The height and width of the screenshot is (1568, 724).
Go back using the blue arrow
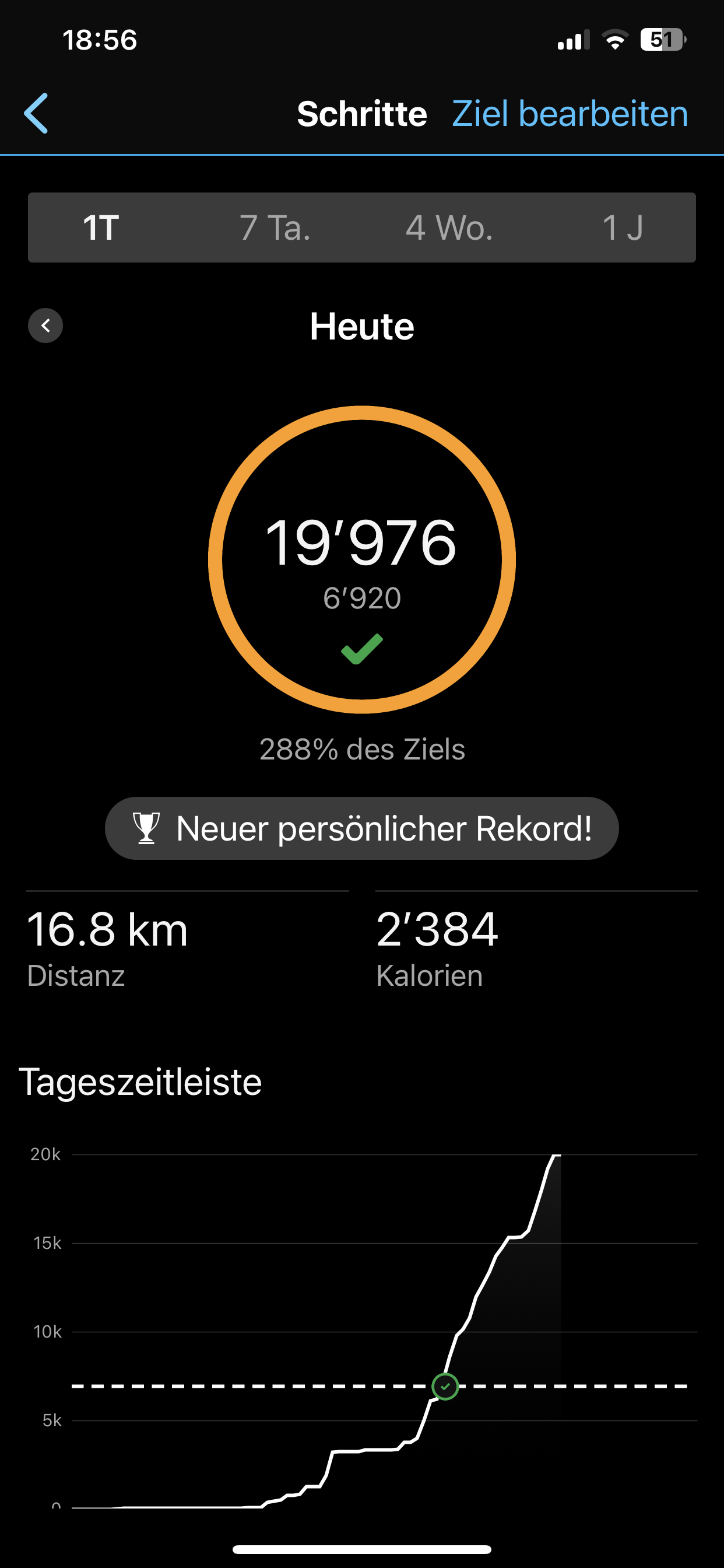pos(37,113)
